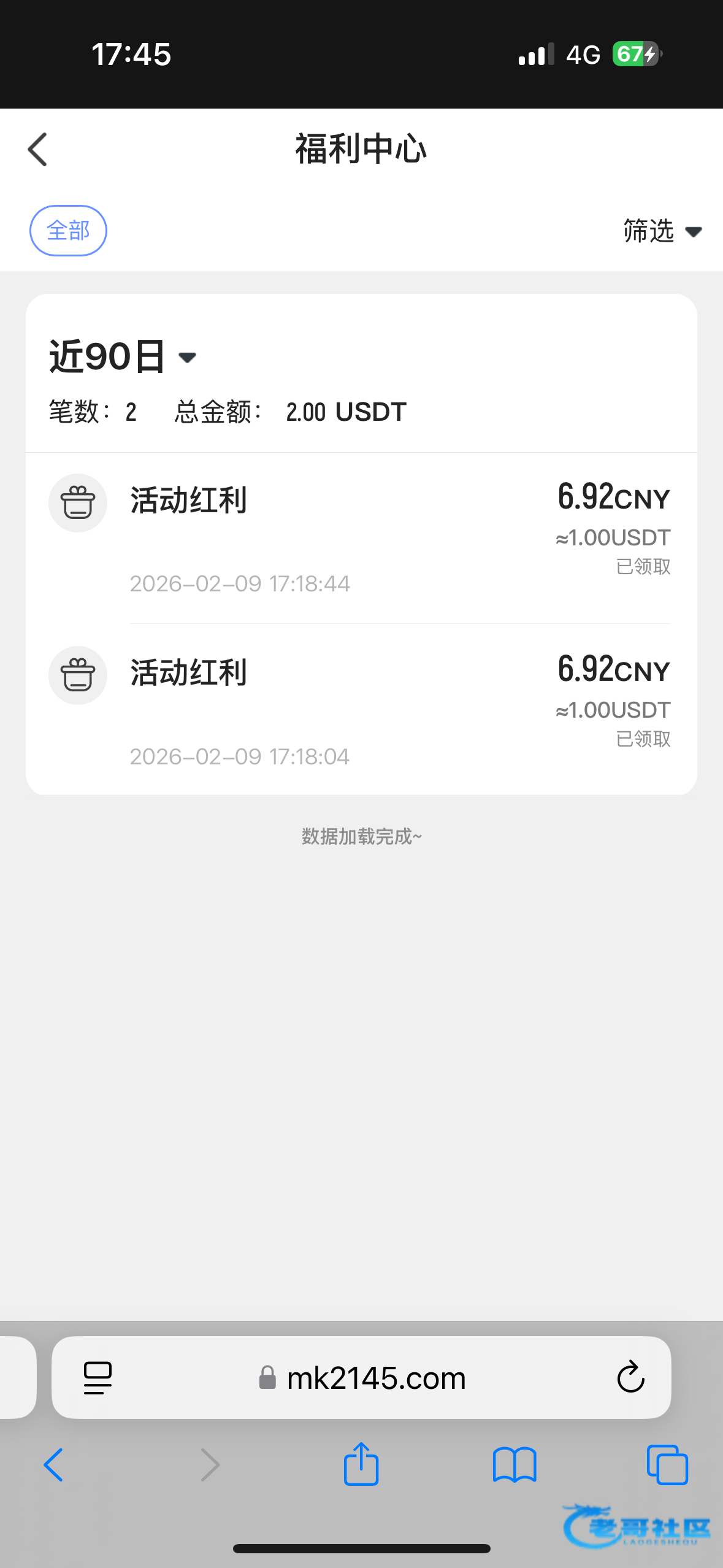This screenshot has width=723, height=1568.
Task: Open Safari bookmarks
Action: [x=514, y=1465]
